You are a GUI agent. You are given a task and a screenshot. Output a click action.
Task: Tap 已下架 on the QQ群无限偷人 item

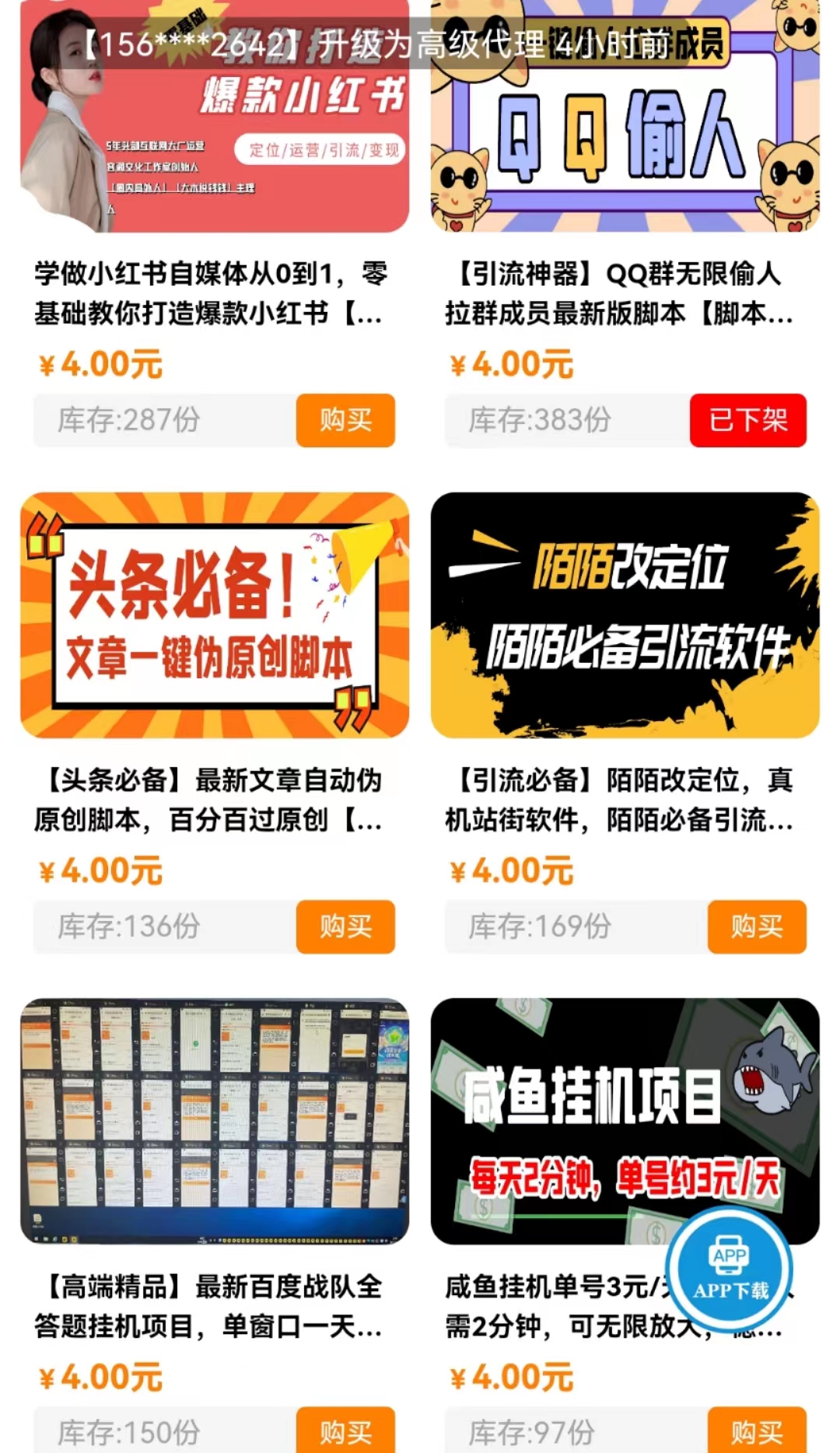click(x=747, y=421)
